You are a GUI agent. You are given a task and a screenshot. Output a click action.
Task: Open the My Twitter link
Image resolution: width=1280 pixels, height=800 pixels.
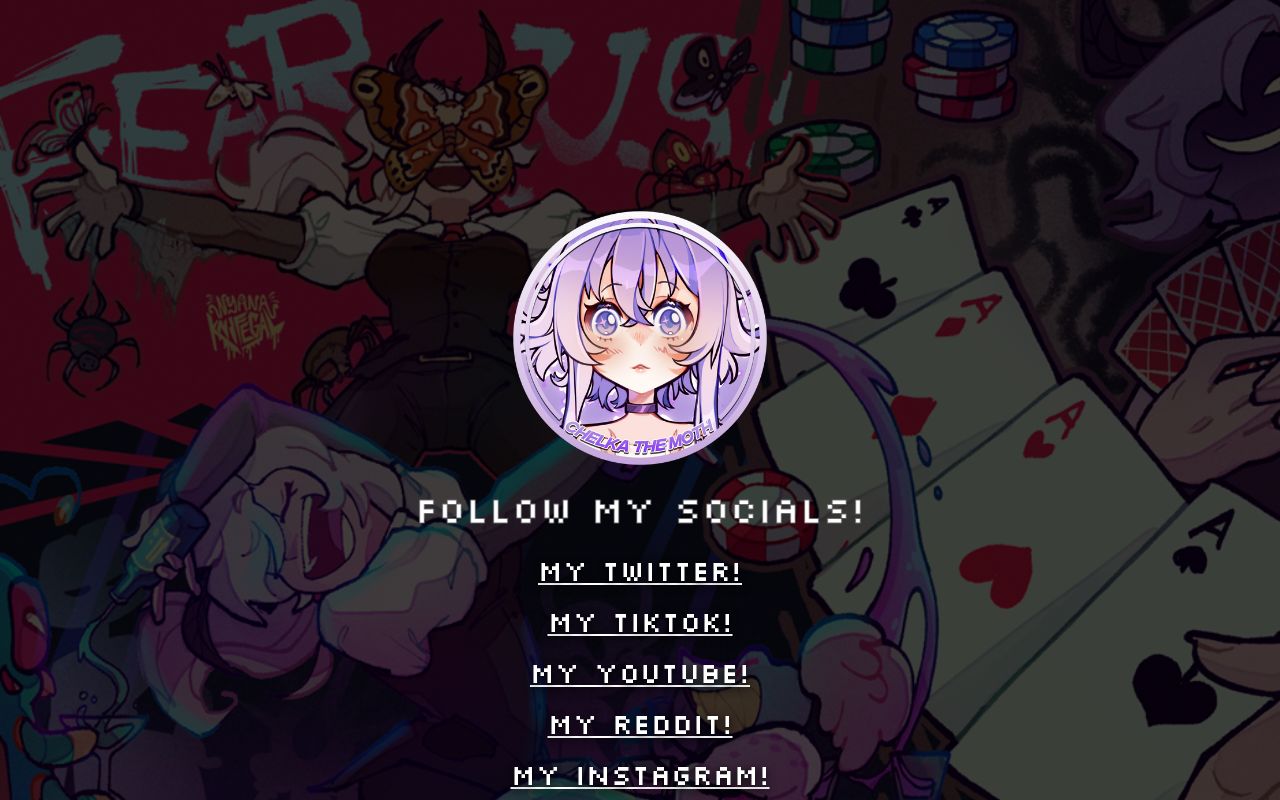coord(640,572)
